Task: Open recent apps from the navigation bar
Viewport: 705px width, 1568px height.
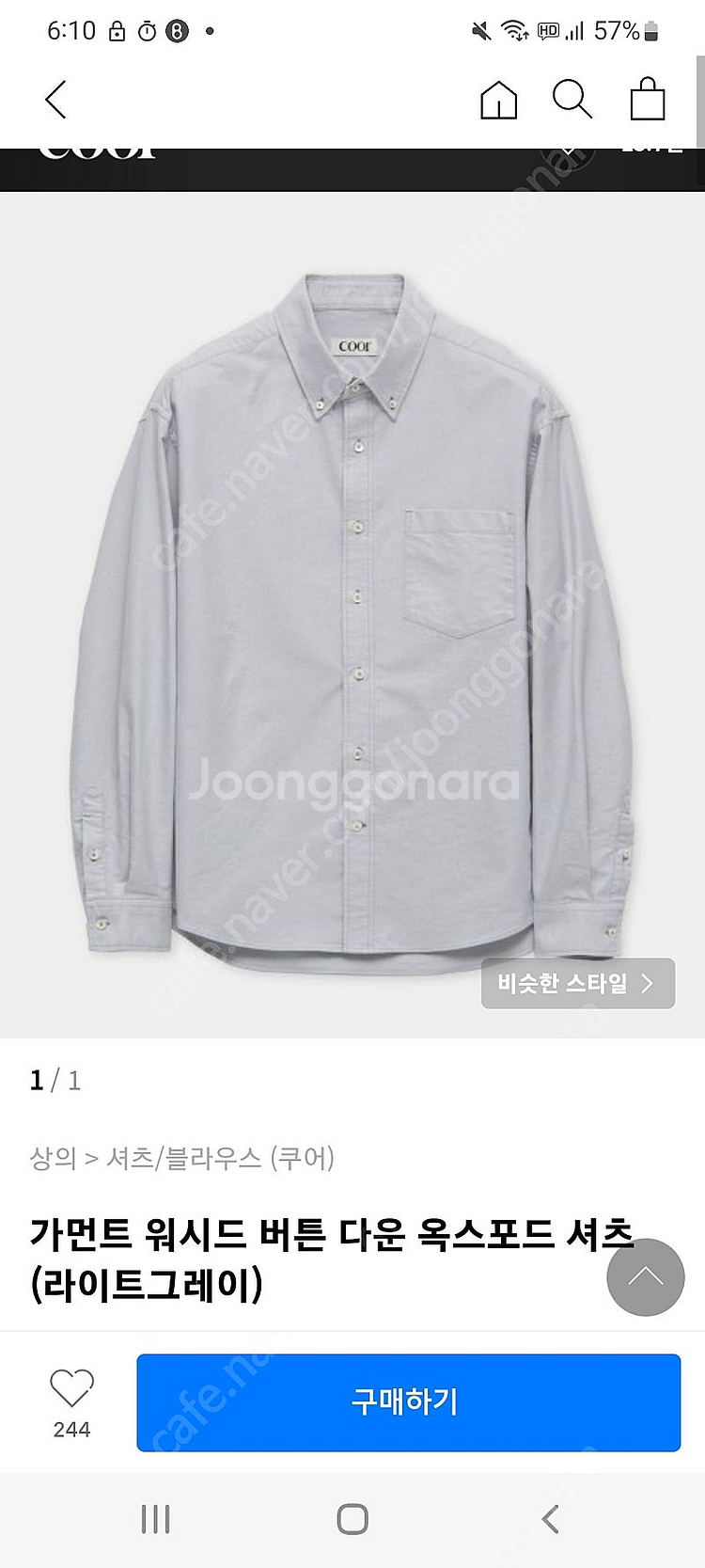Action: pyautogui.click(x=155, y=1518)
